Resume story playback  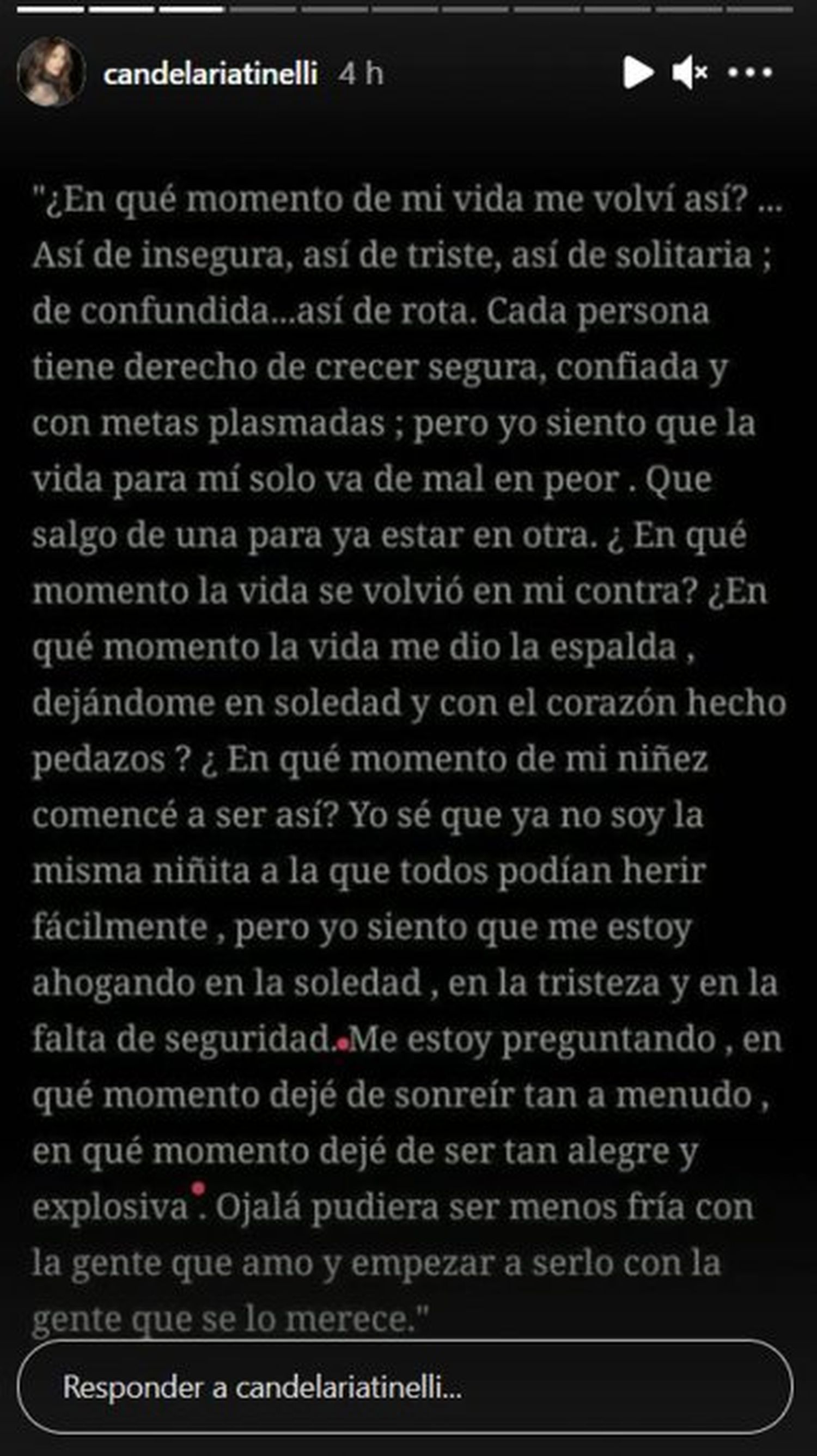pyautogui.click(x=638, y=72)
